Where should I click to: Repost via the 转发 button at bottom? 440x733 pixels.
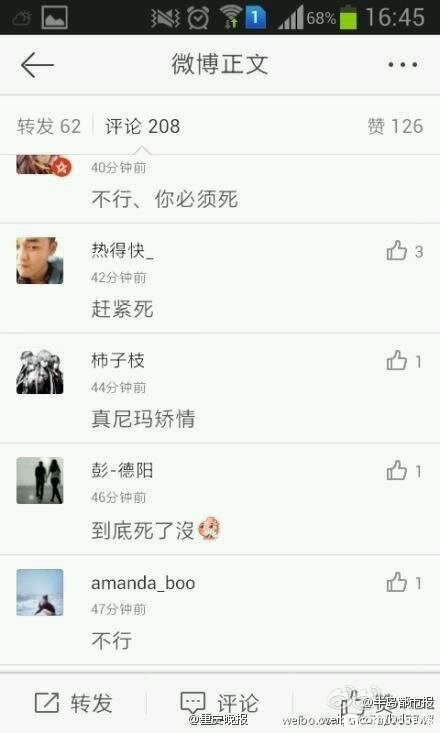pyautogui.click(x=73, y=703)
